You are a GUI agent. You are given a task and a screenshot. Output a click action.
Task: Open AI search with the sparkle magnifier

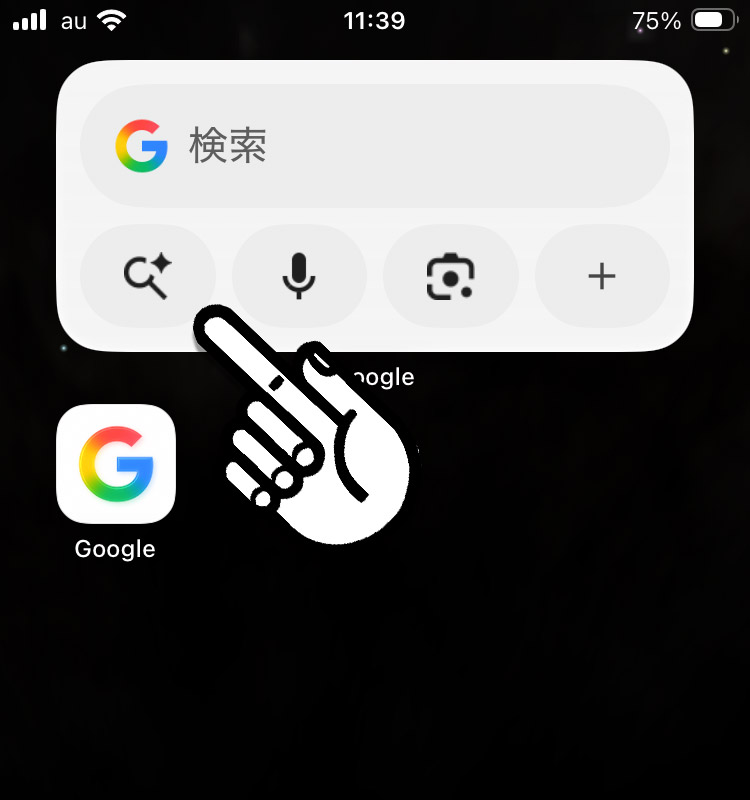tap(148, 276)
